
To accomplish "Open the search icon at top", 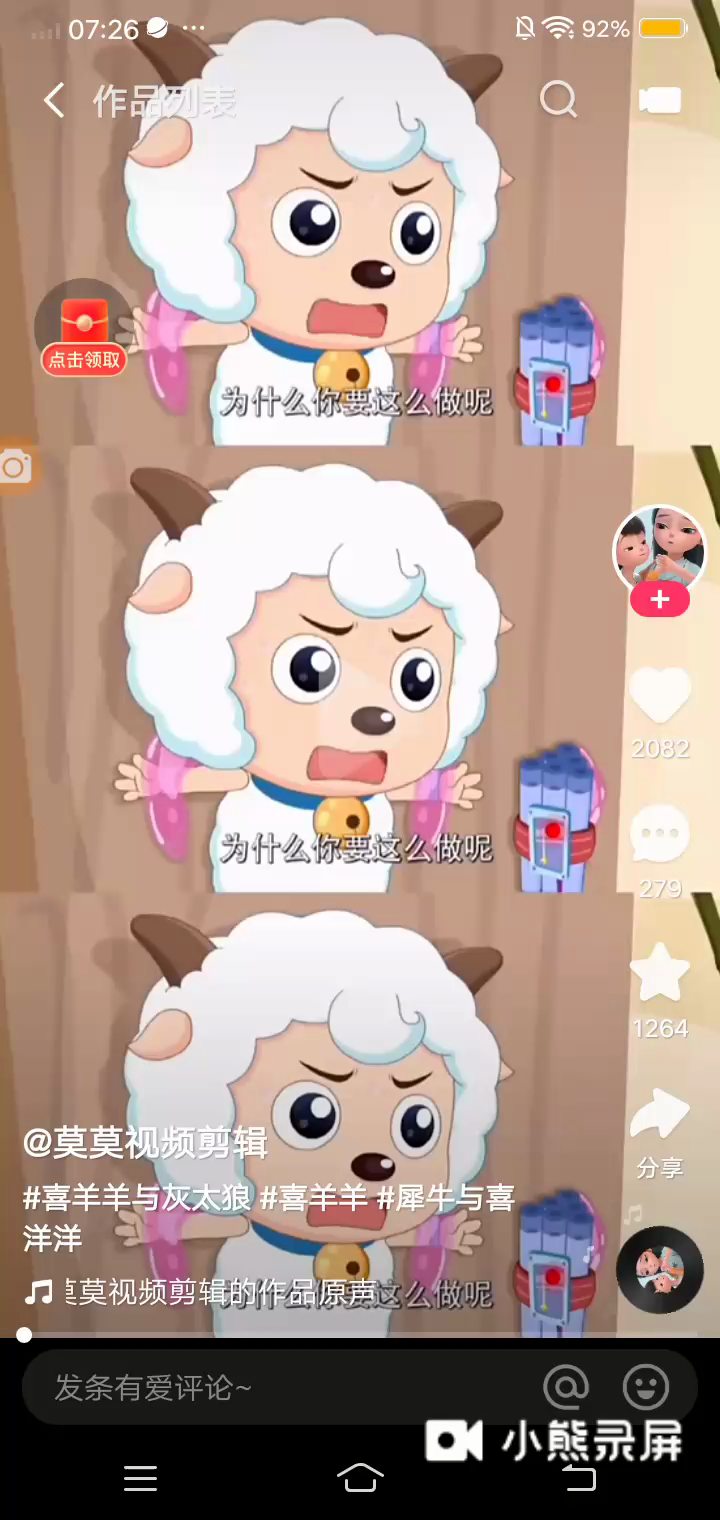I will 558,100.
